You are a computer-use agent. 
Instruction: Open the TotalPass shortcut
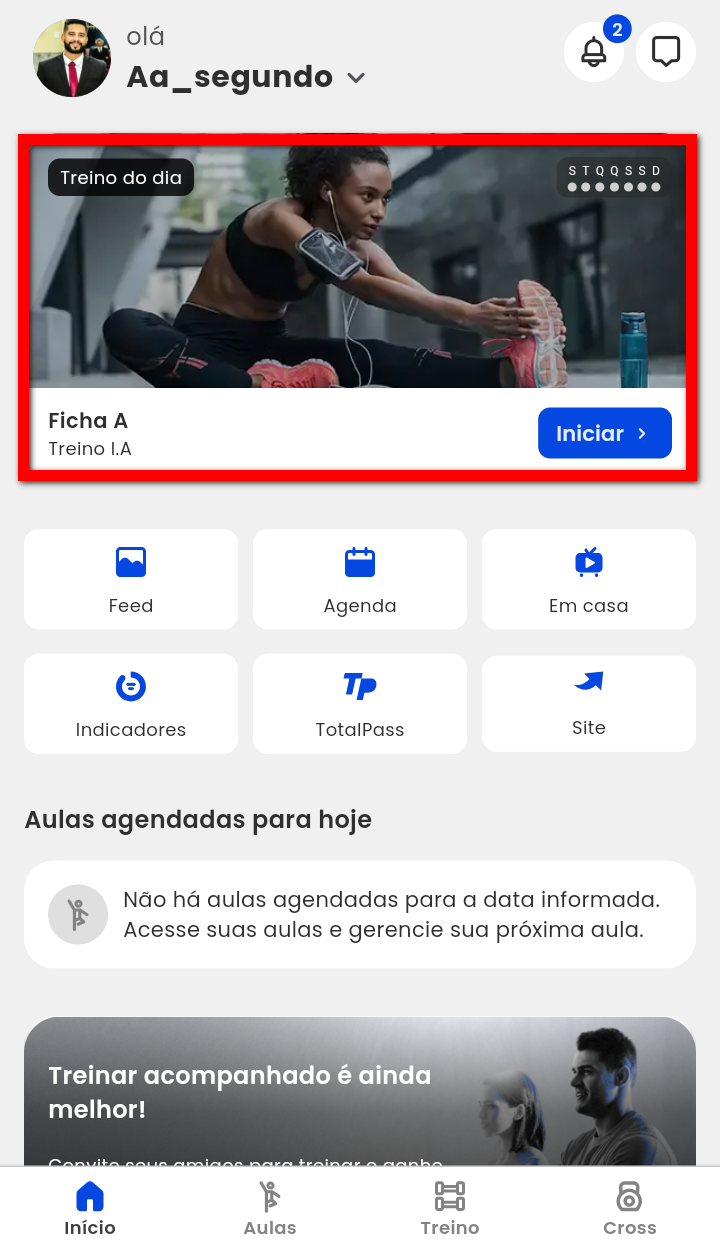pyautogui.click(x=360, y=703)
